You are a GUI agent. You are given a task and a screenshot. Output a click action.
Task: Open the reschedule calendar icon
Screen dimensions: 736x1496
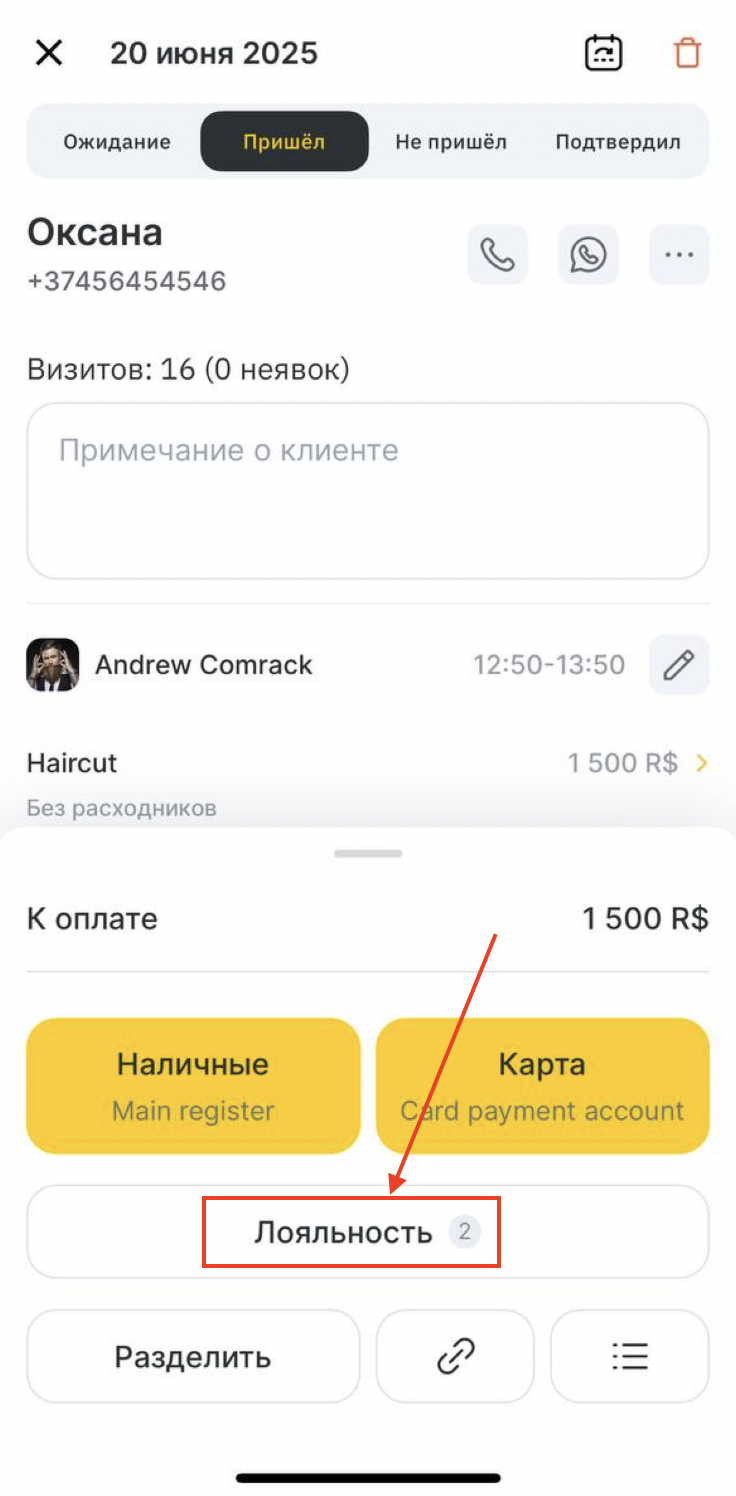pyautogui.click(x=603, y=53)
